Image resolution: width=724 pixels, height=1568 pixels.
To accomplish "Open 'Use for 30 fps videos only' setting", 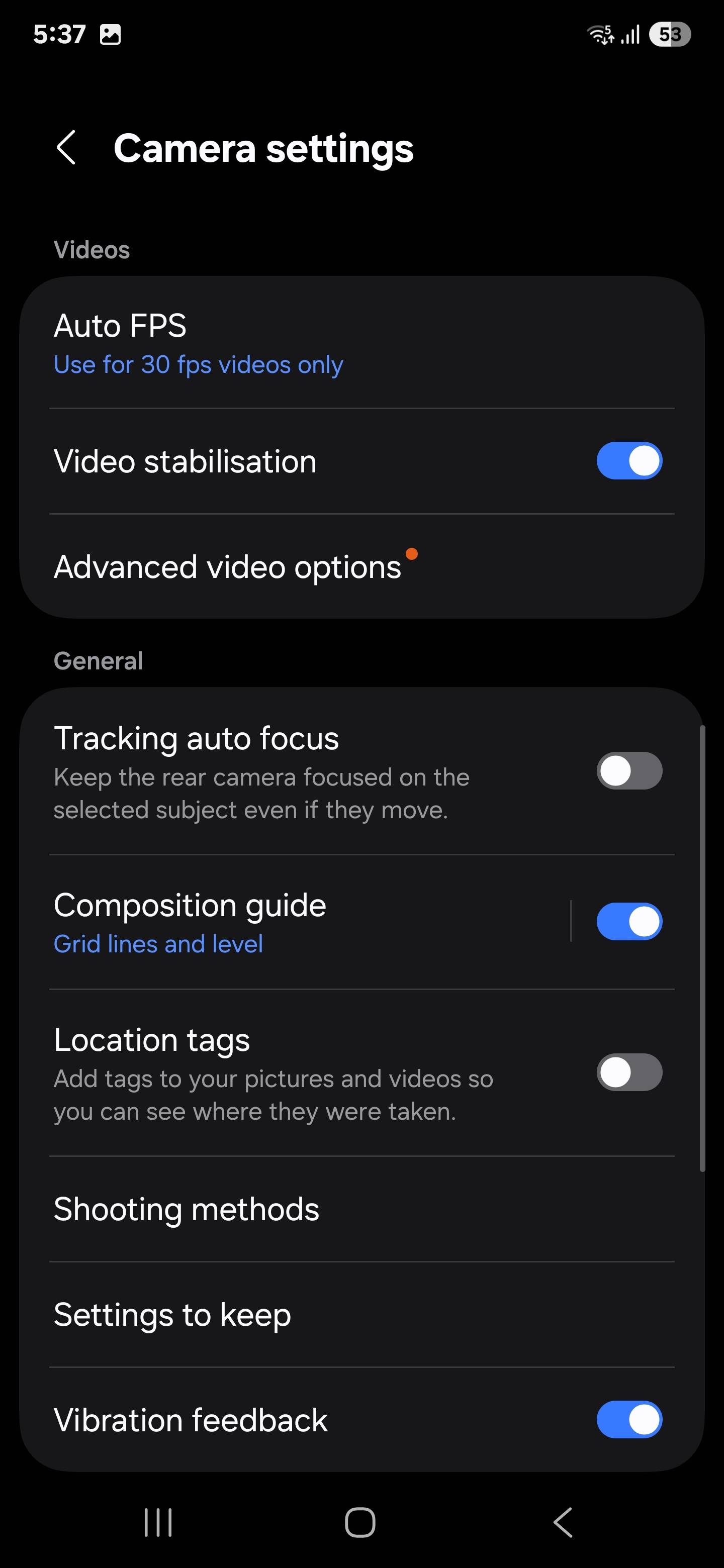I will coord(198,363).
